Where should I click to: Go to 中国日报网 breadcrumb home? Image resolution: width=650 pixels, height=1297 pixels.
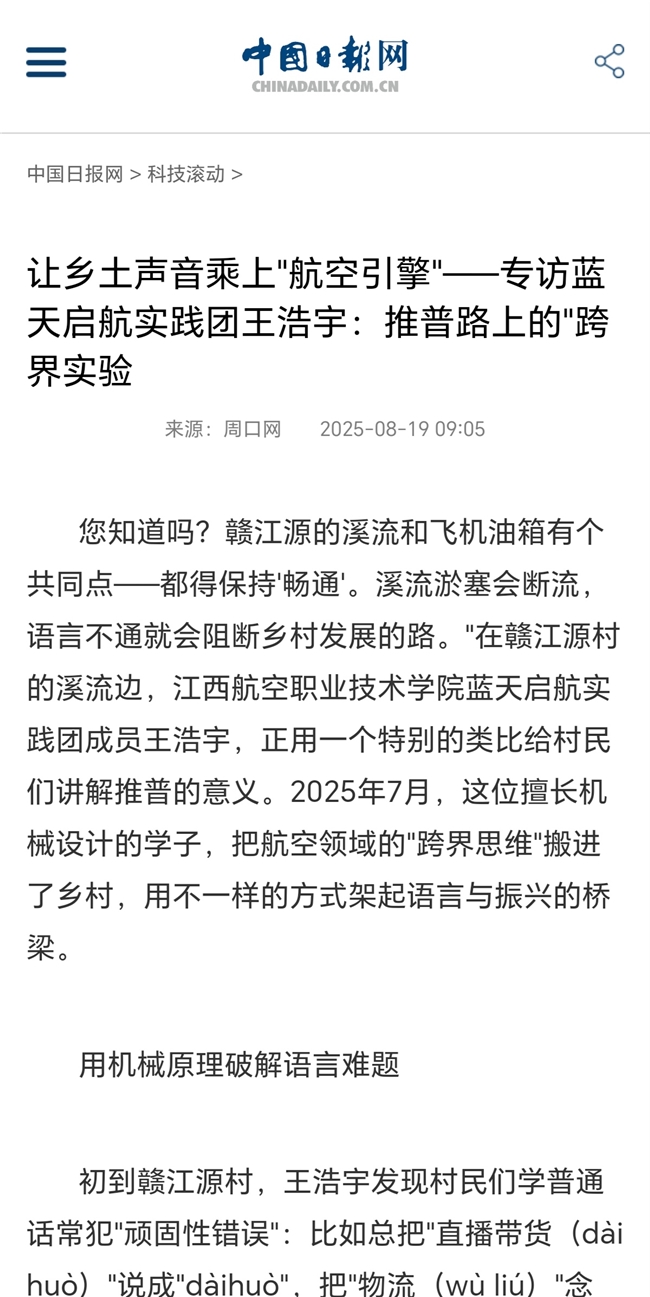[x=74, y=174]
